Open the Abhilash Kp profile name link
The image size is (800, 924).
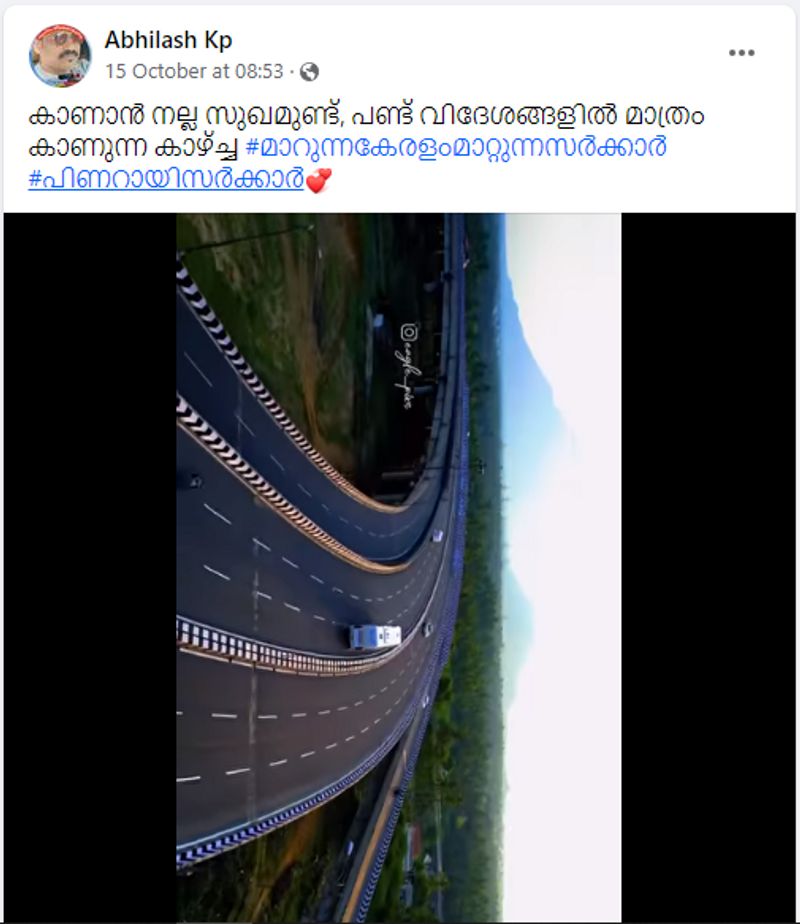(168, 40)
